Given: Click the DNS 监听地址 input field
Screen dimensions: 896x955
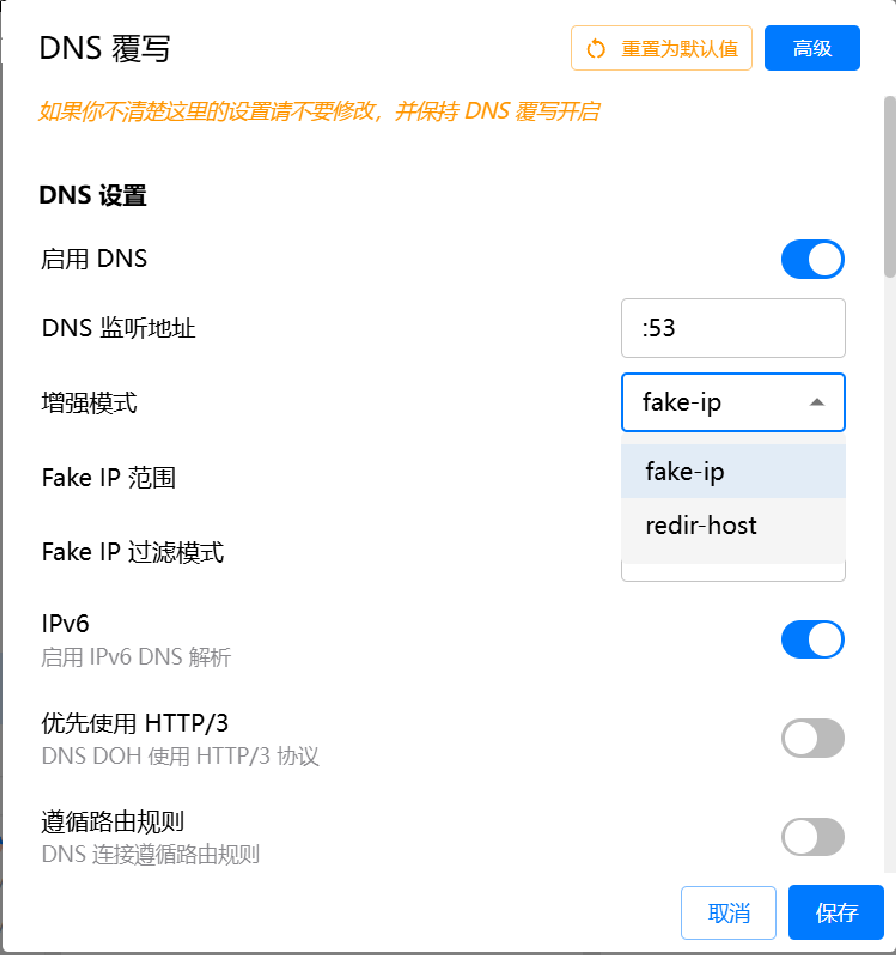Looking at the screenshot, I should point(732,328).
